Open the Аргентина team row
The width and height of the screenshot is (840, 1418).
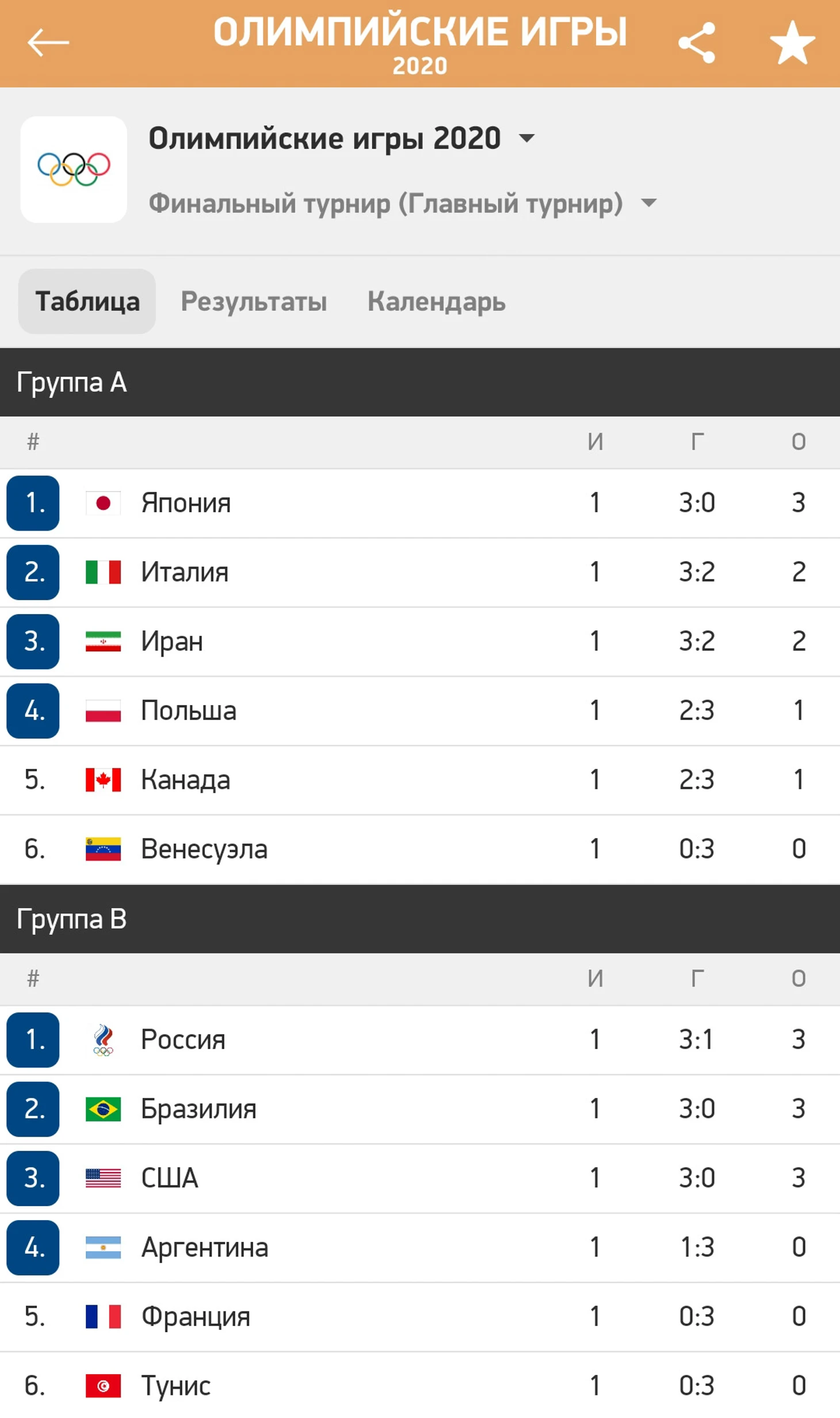point(205,1247)
